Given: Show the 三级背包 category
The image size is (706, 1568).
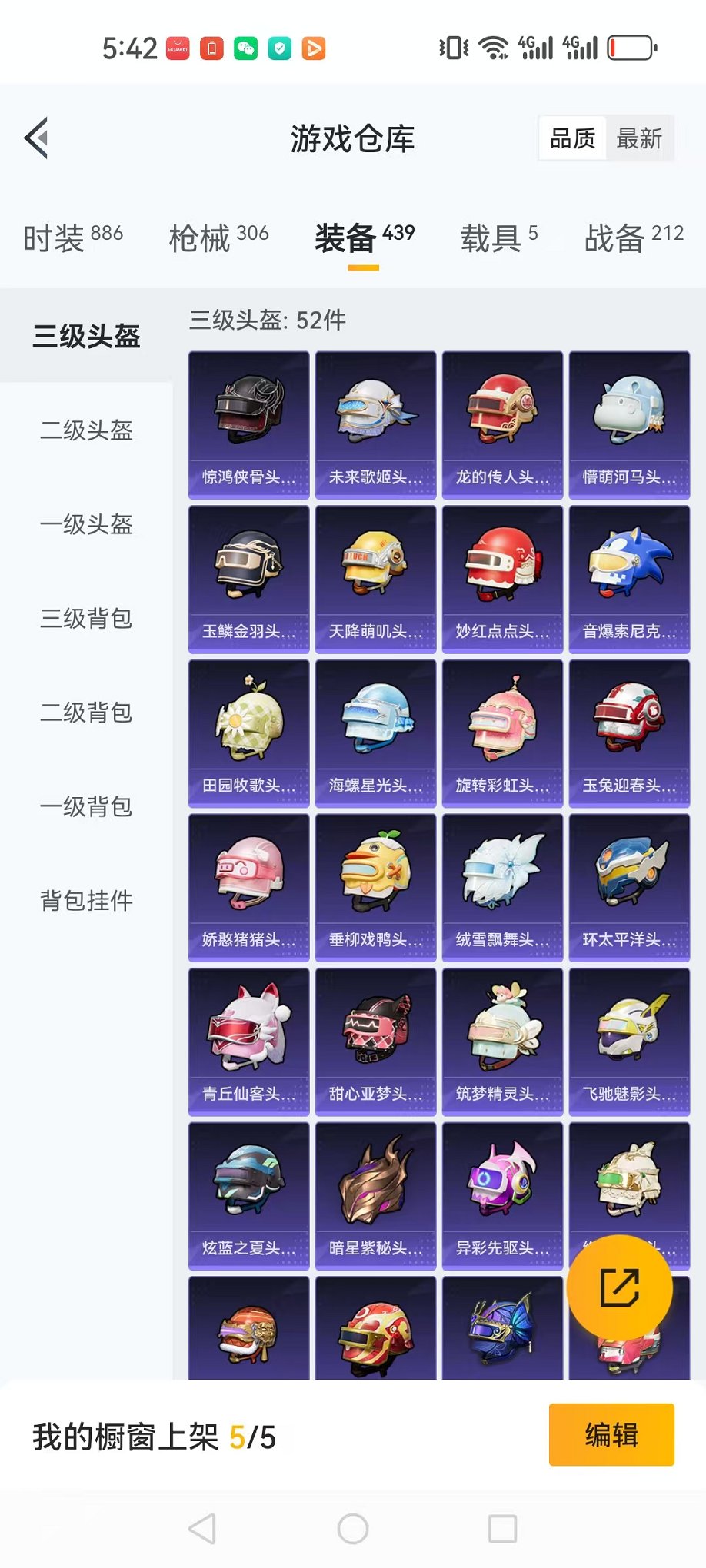Looking at the screenshot, I should point(86,618).
